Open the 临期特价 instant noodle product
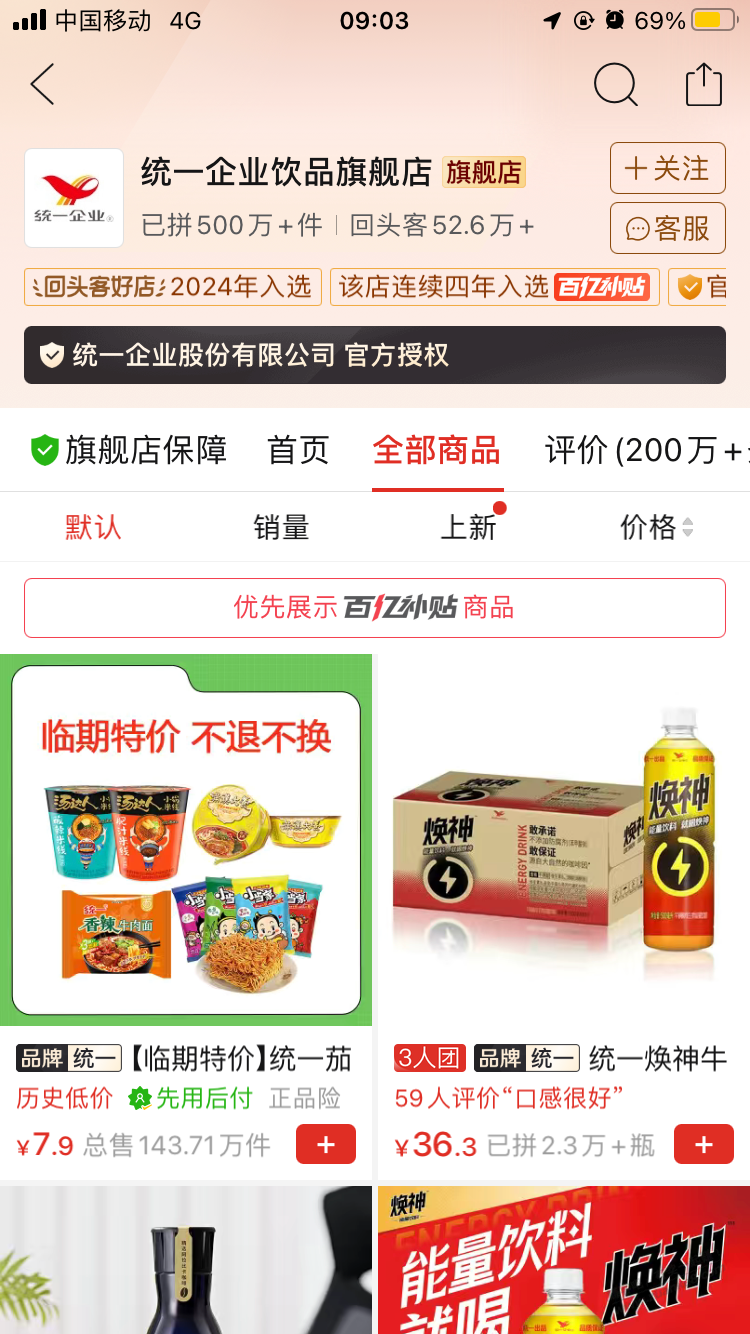 pos(186,840)
